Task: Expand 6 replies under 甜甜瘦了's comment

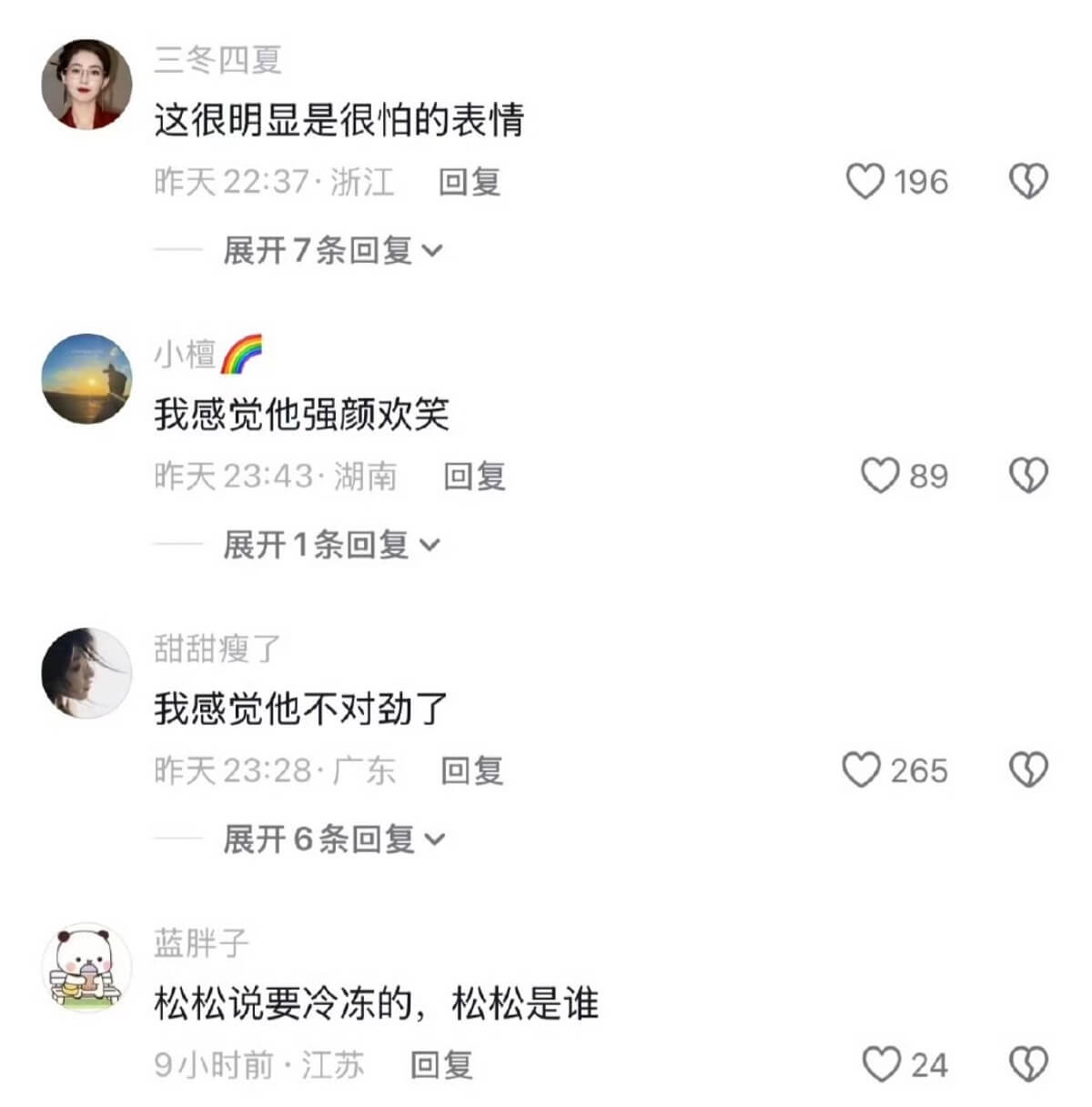Action: click(x=333, y=839)
